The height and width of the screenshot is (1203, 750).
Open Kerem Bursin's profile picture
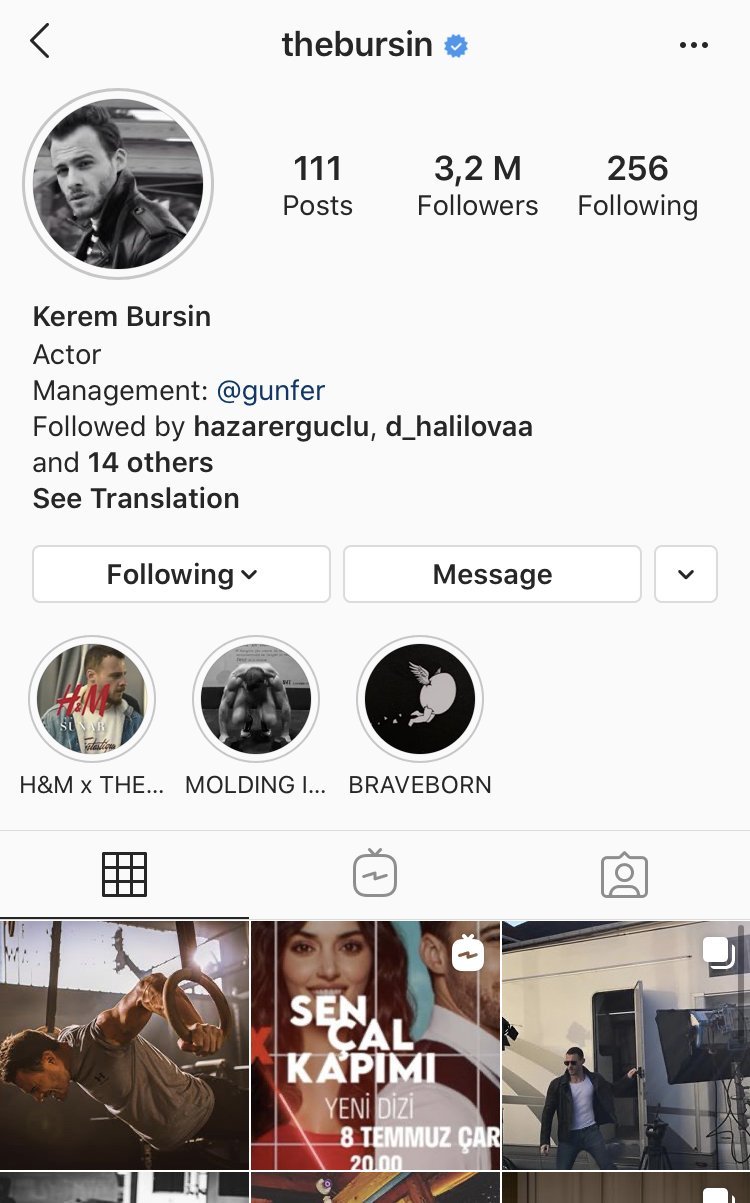click(x=118, y=184)
